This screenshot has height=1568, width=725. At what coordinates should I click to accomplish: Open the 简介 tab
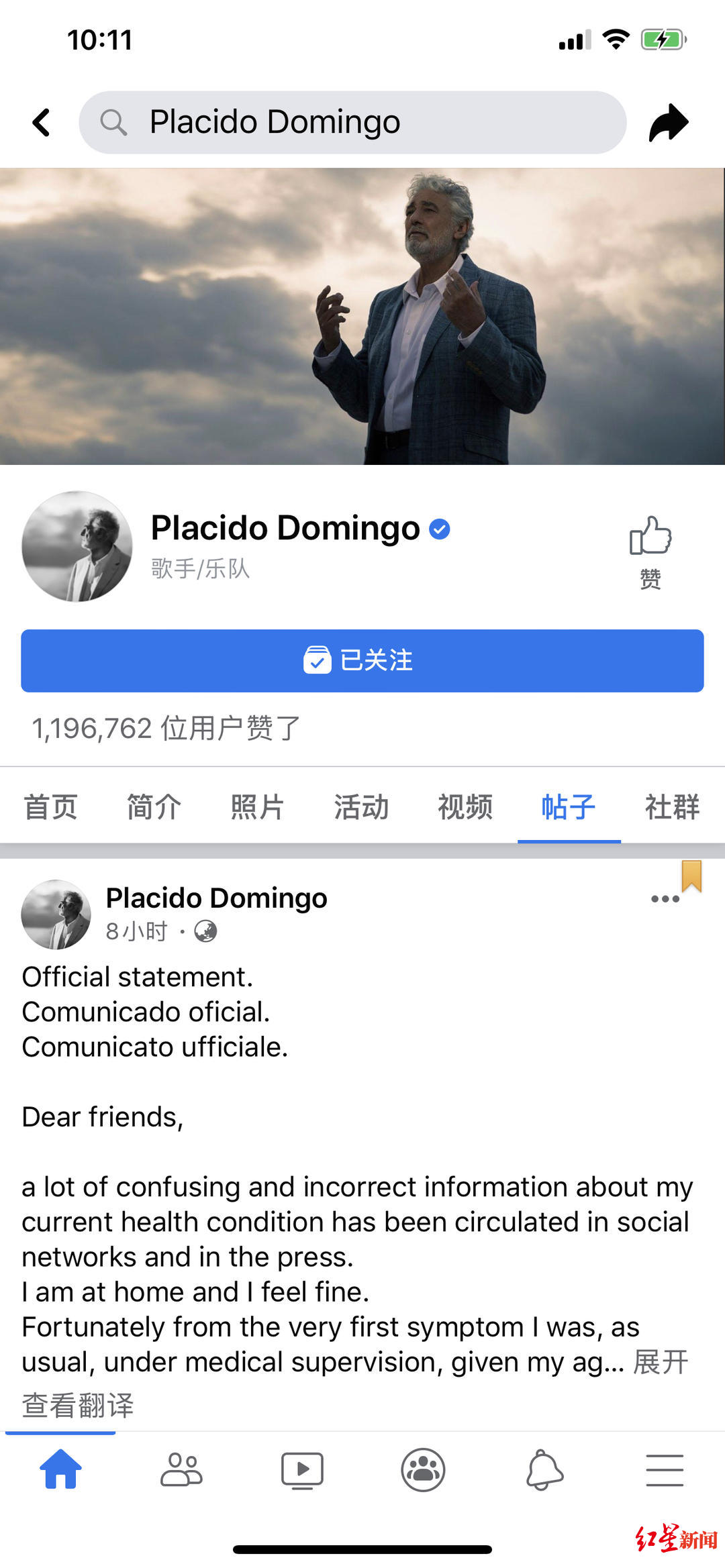(154, 806)
